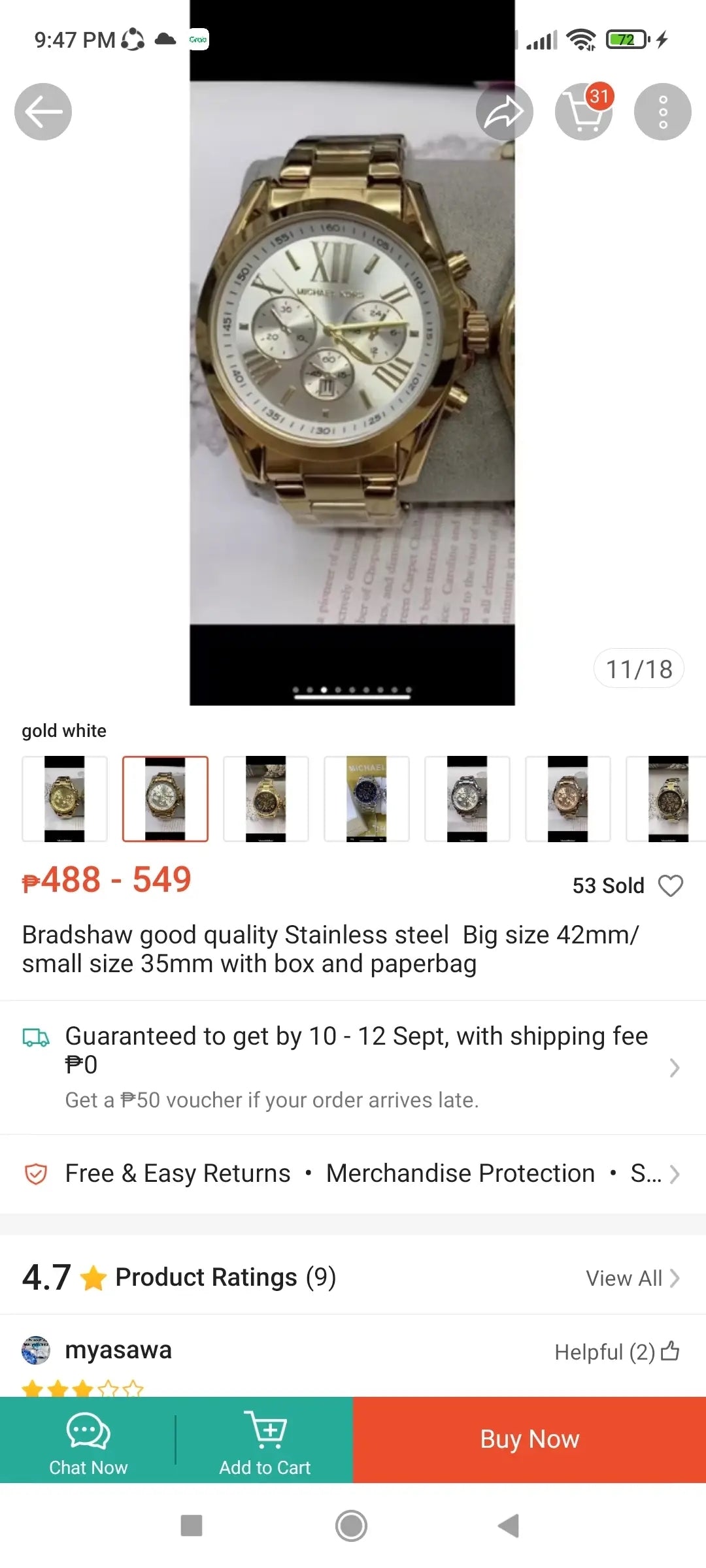The height and width of the screenshot is (1568, 706).
Task: Select the silver watch variant thumbnail
Action: (x=467, y=798)
